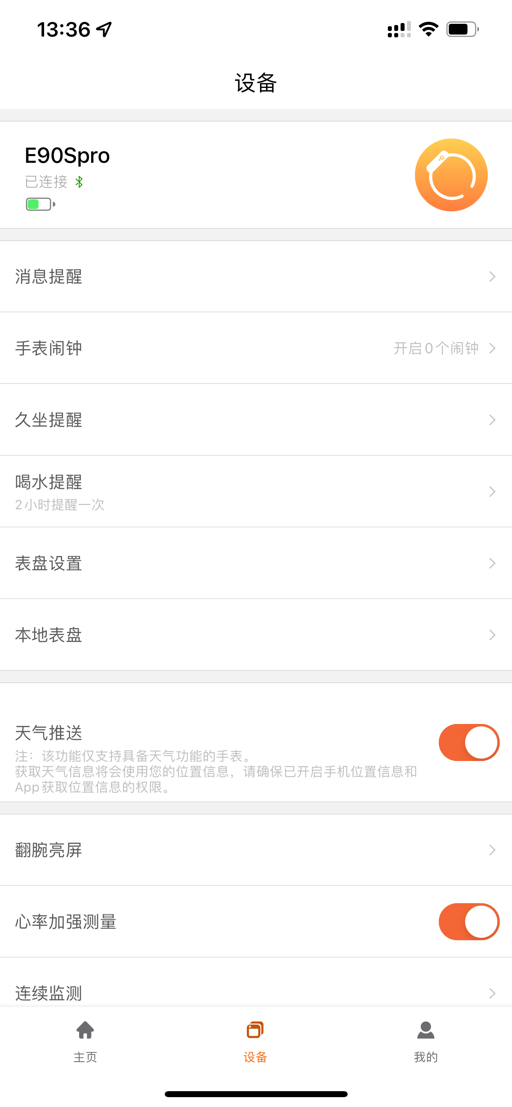Switch to the 主页 tab
This screenshot has height=1107, width=512.
tap(85, 1041)
